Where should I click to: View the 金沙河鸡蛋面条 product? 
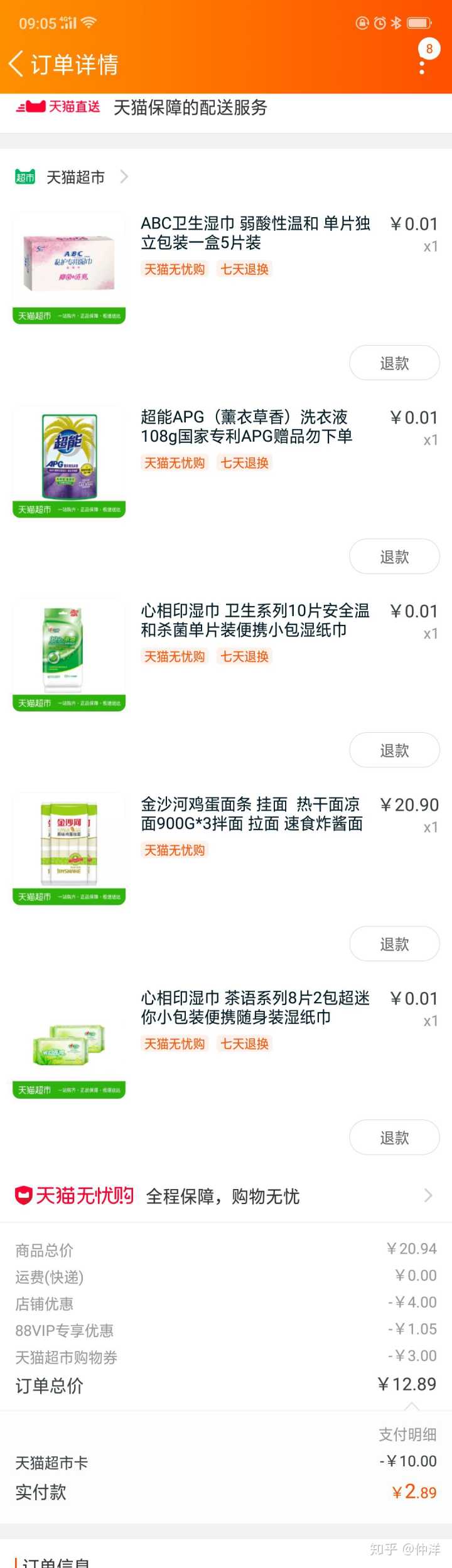(x=69, y=848)
